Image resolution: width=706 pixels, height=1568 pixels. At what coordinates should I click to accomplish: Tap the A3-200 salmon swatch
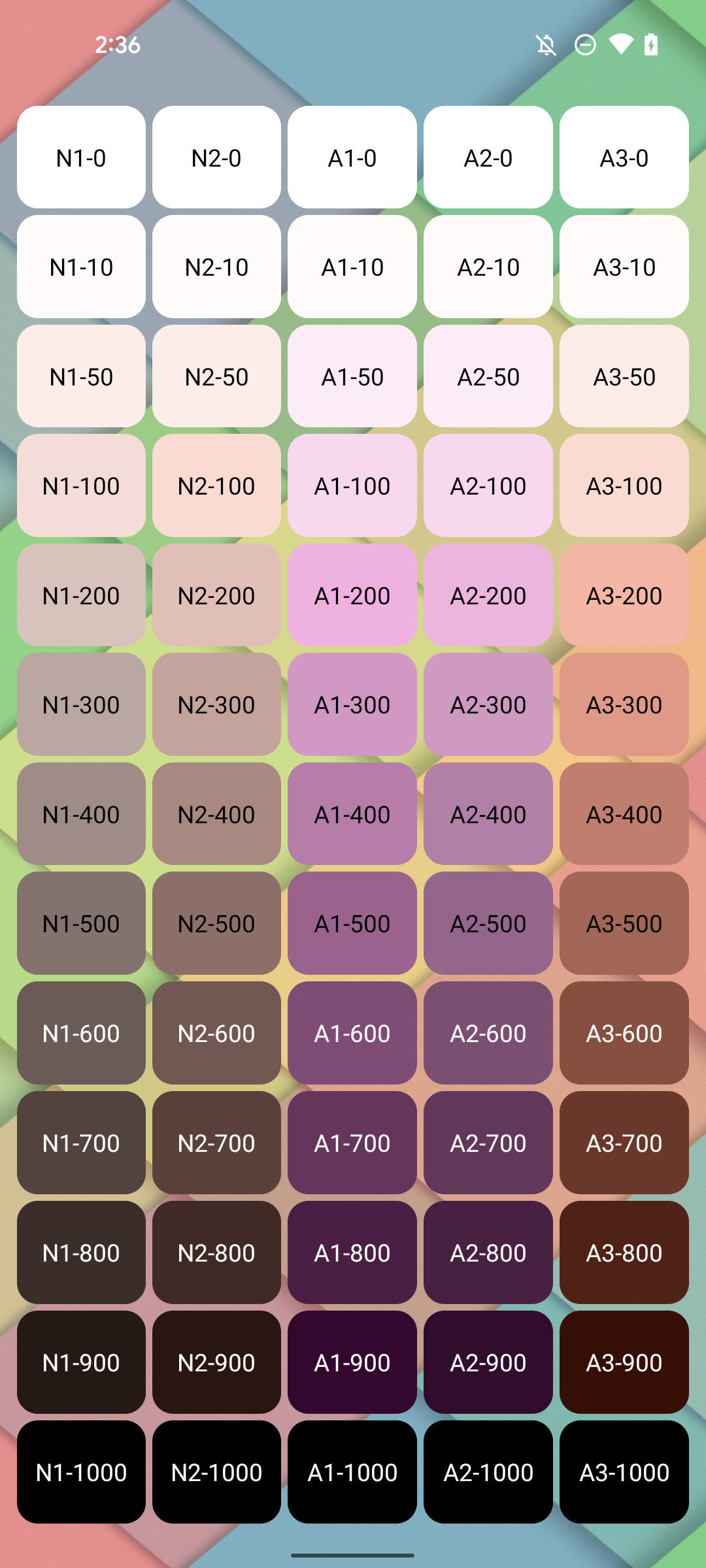click(x=624, y=595)
